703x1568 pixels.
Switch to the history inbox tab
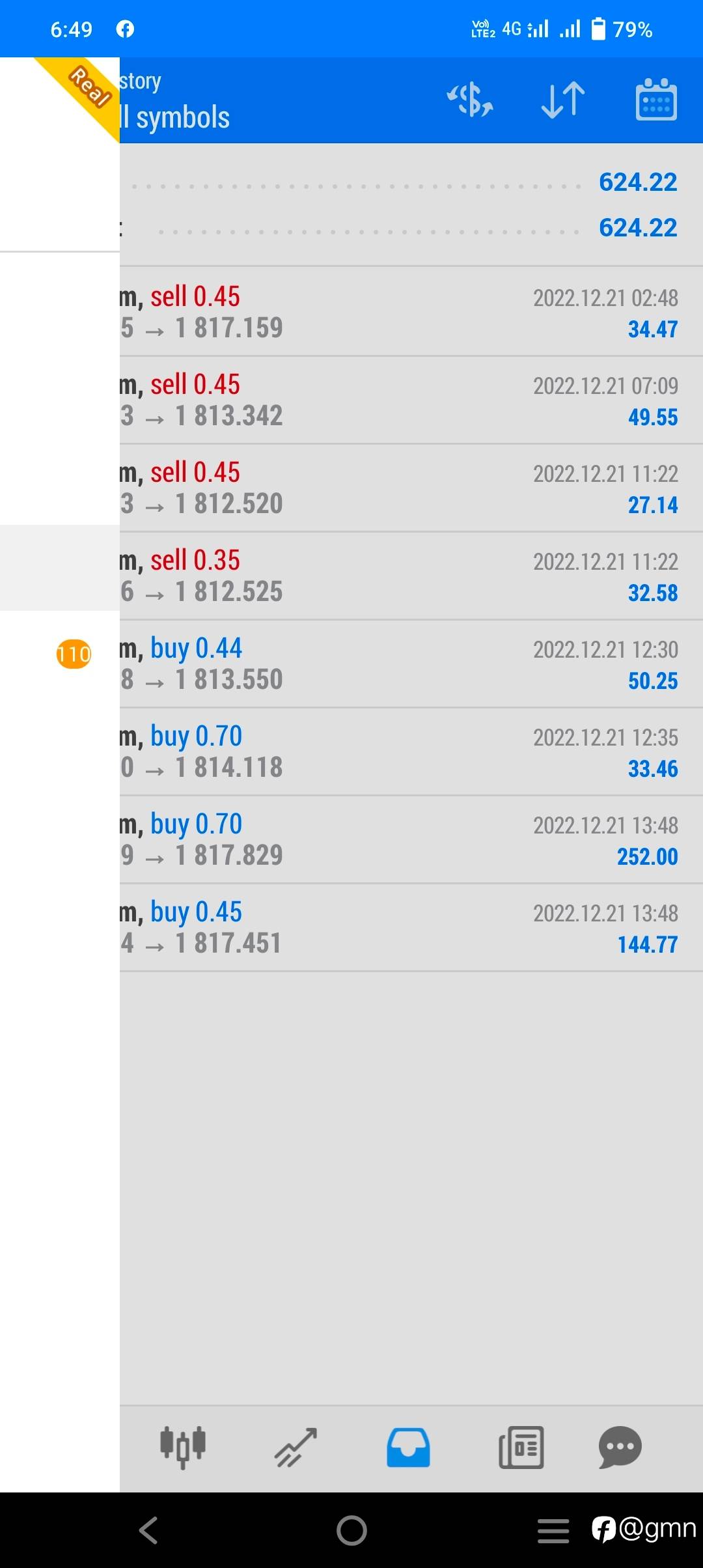(x=408, y=1447)
